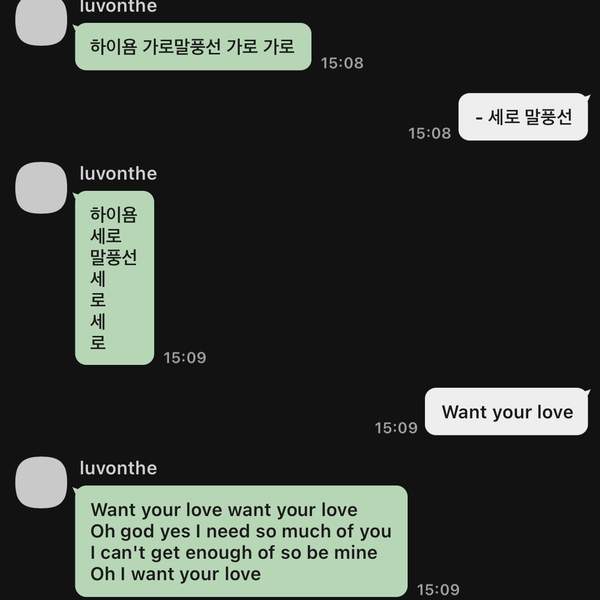
Task: Open luvonthe's avatar beside the lyrics message
Action: point(42,482)
